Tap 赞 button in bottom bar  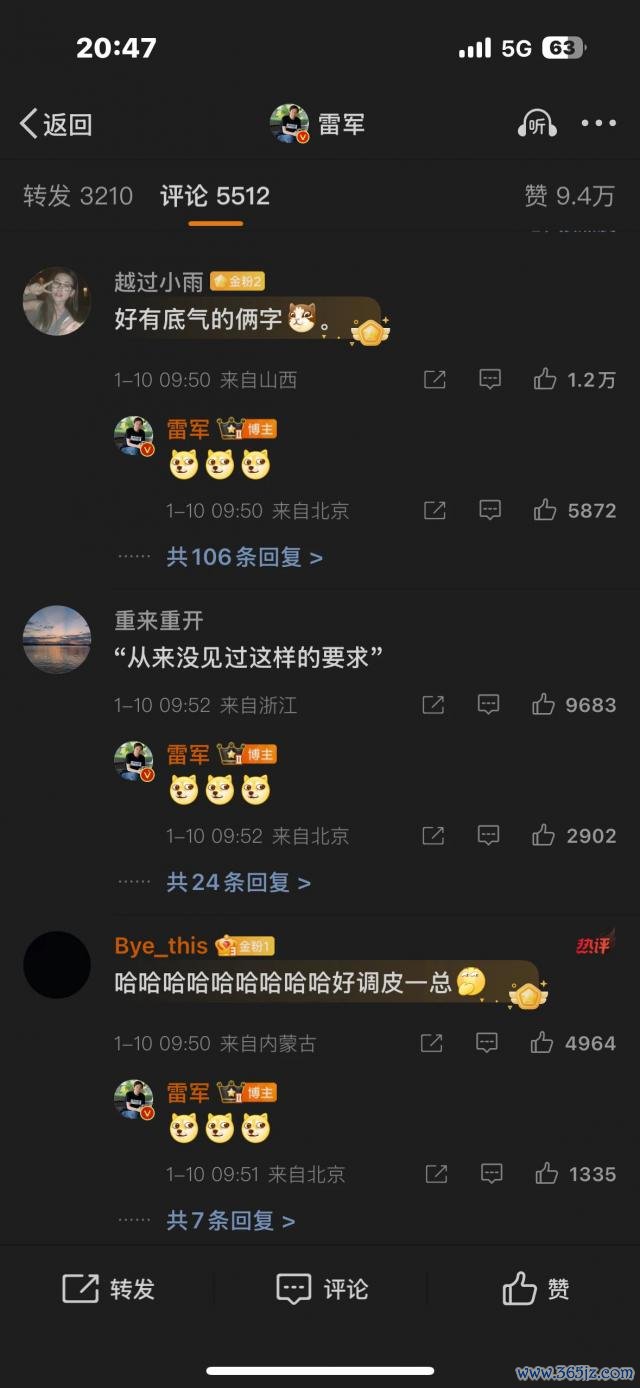coord(535,1289)
